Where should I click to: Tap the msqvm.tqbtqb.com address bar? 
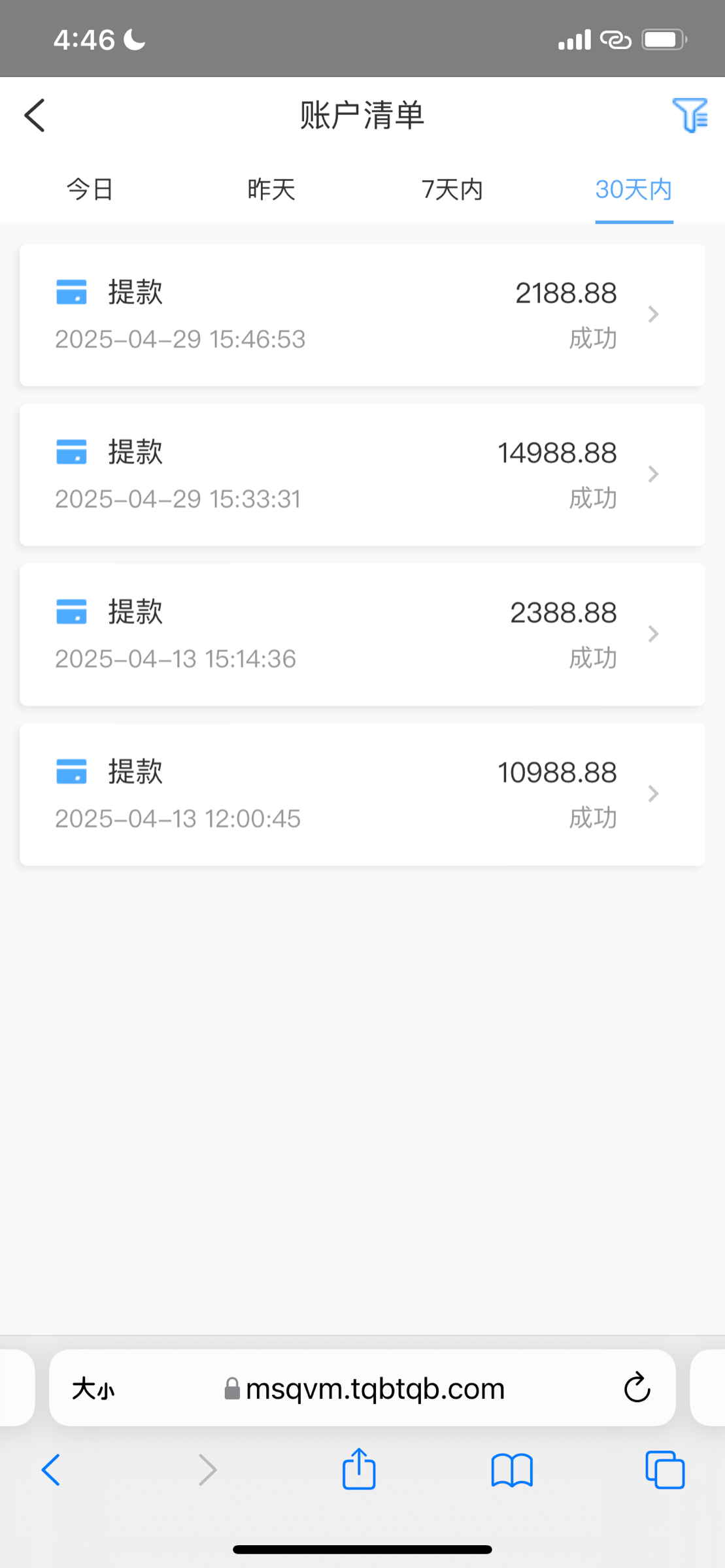tap(363, 1388)
